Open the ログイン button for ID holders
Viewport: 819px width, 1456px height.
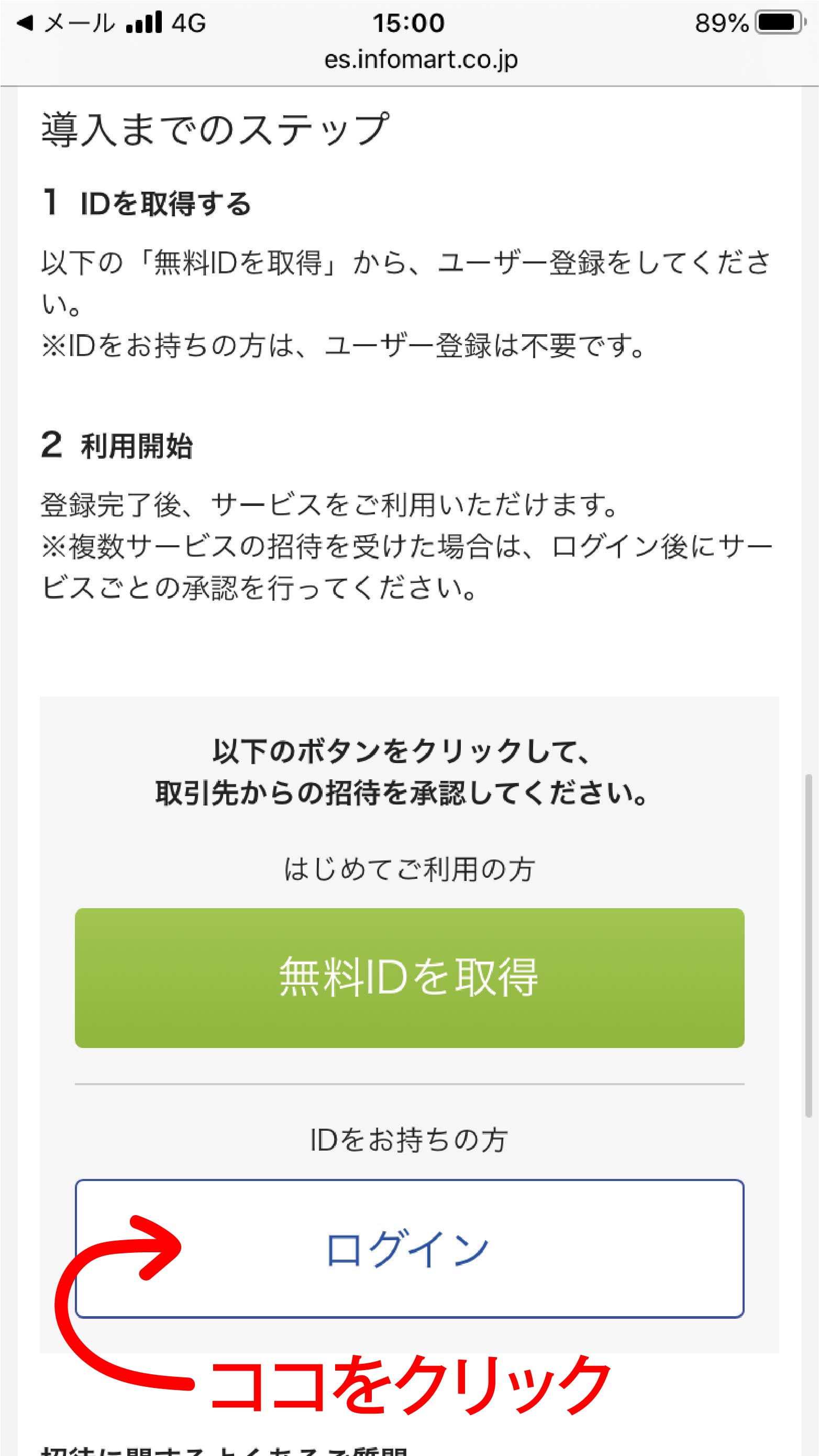(409, 1248)
